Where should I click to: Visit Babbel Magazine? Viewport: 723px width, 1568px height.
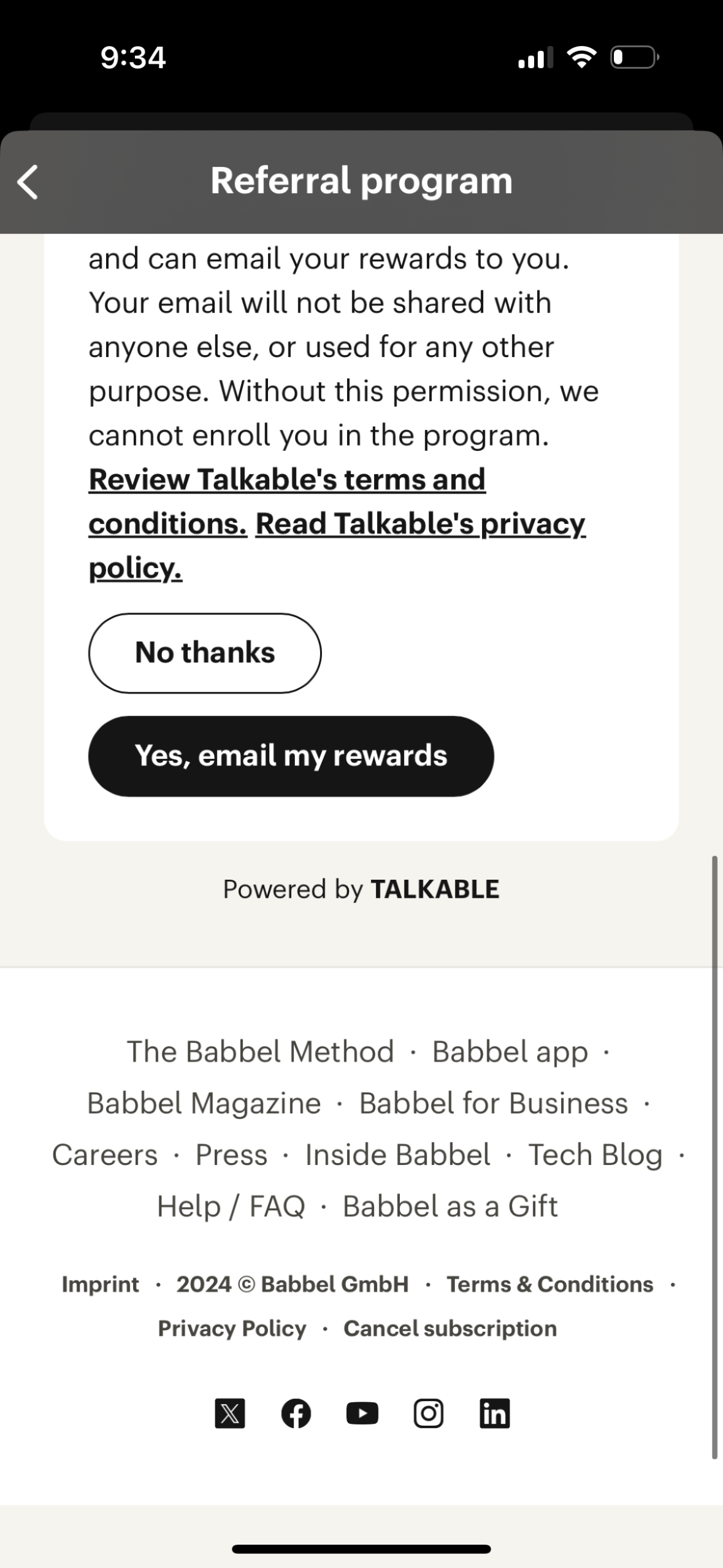coord(204,1102)
